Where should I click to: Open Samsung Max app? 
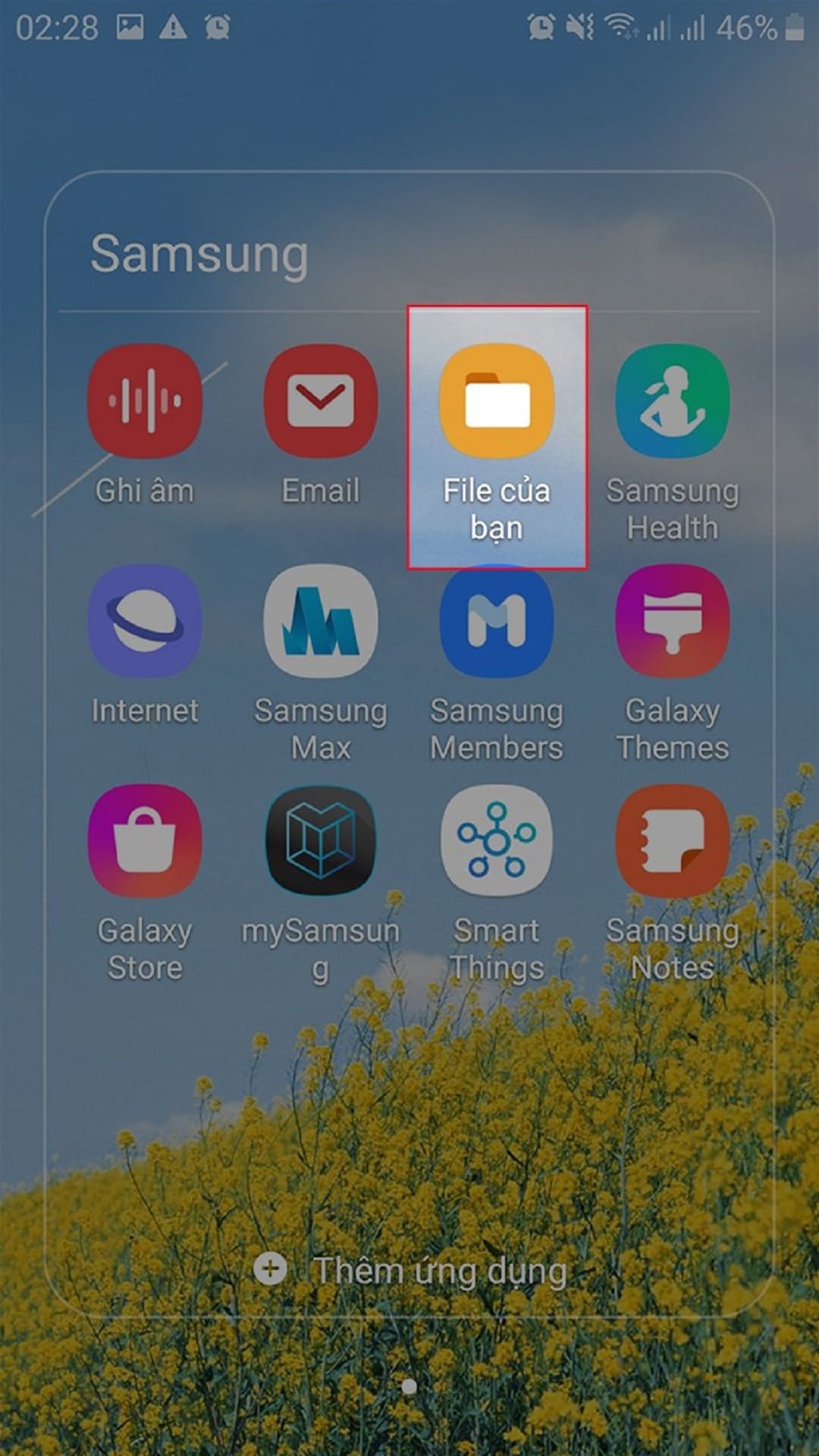click(x=320, y=621)
